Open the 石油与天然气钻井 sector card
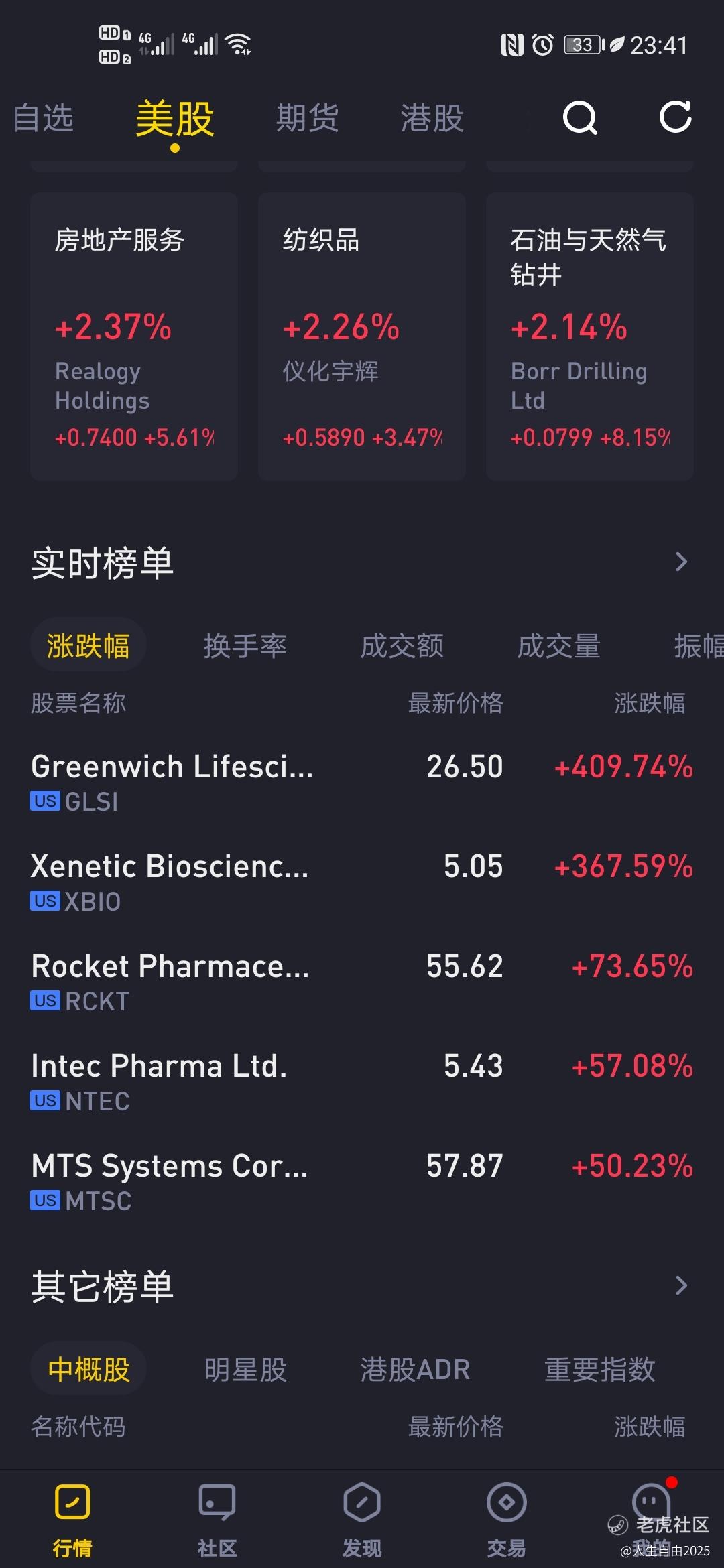 coord(590,336)
